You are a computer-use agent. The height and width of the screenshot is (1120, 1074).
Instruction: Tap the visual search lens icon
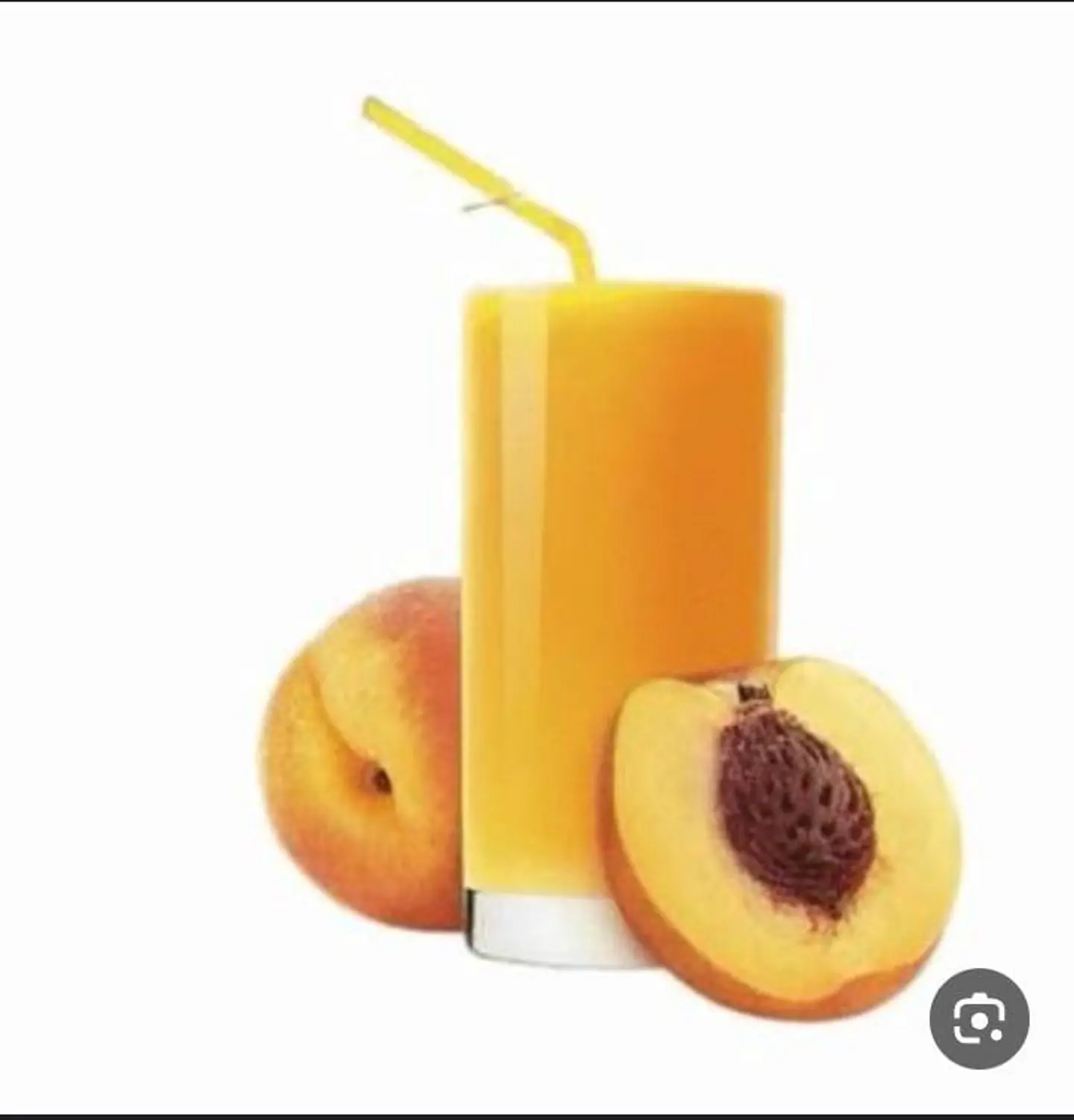[979, 1018]
